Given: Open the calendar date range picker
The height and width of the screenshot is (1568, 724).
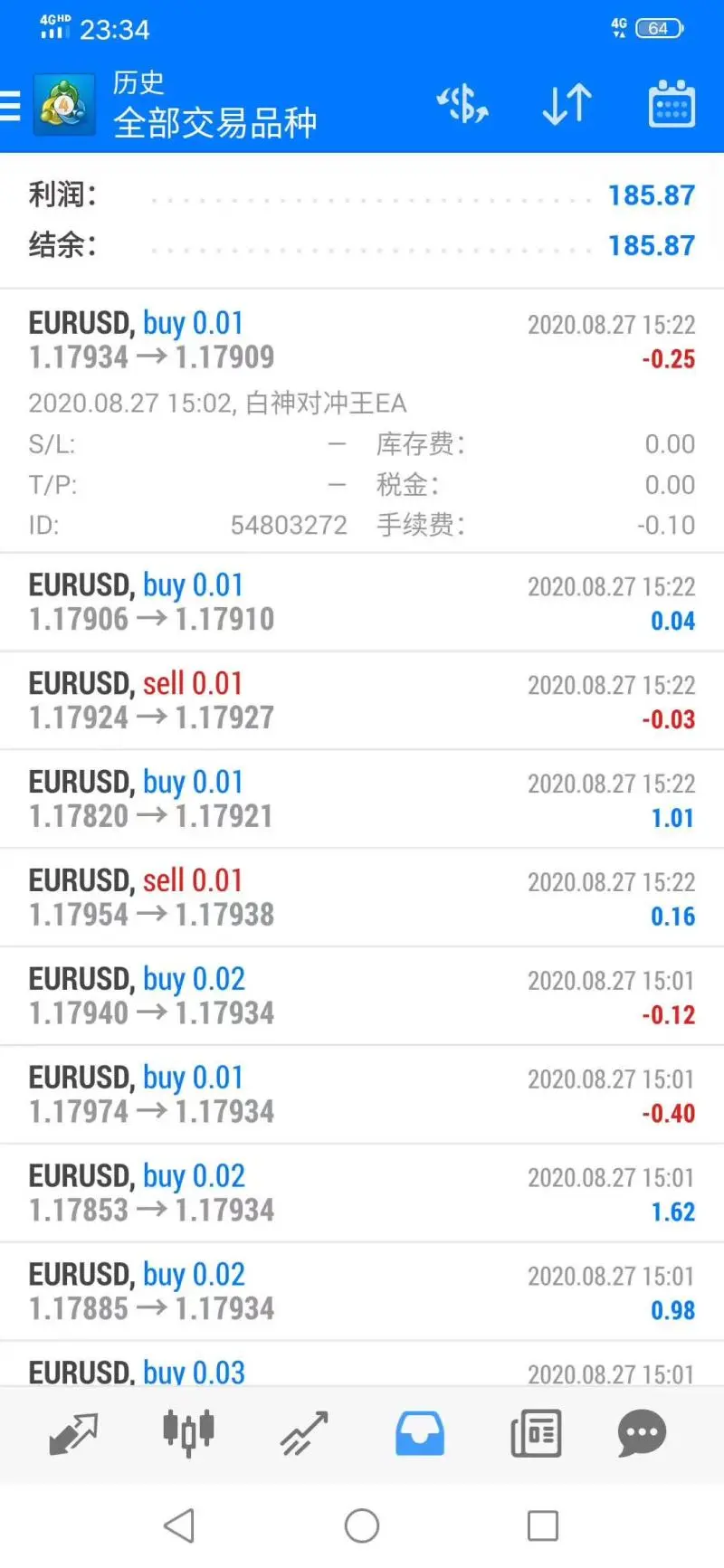Looking at the screenshot, I should 672,104.
